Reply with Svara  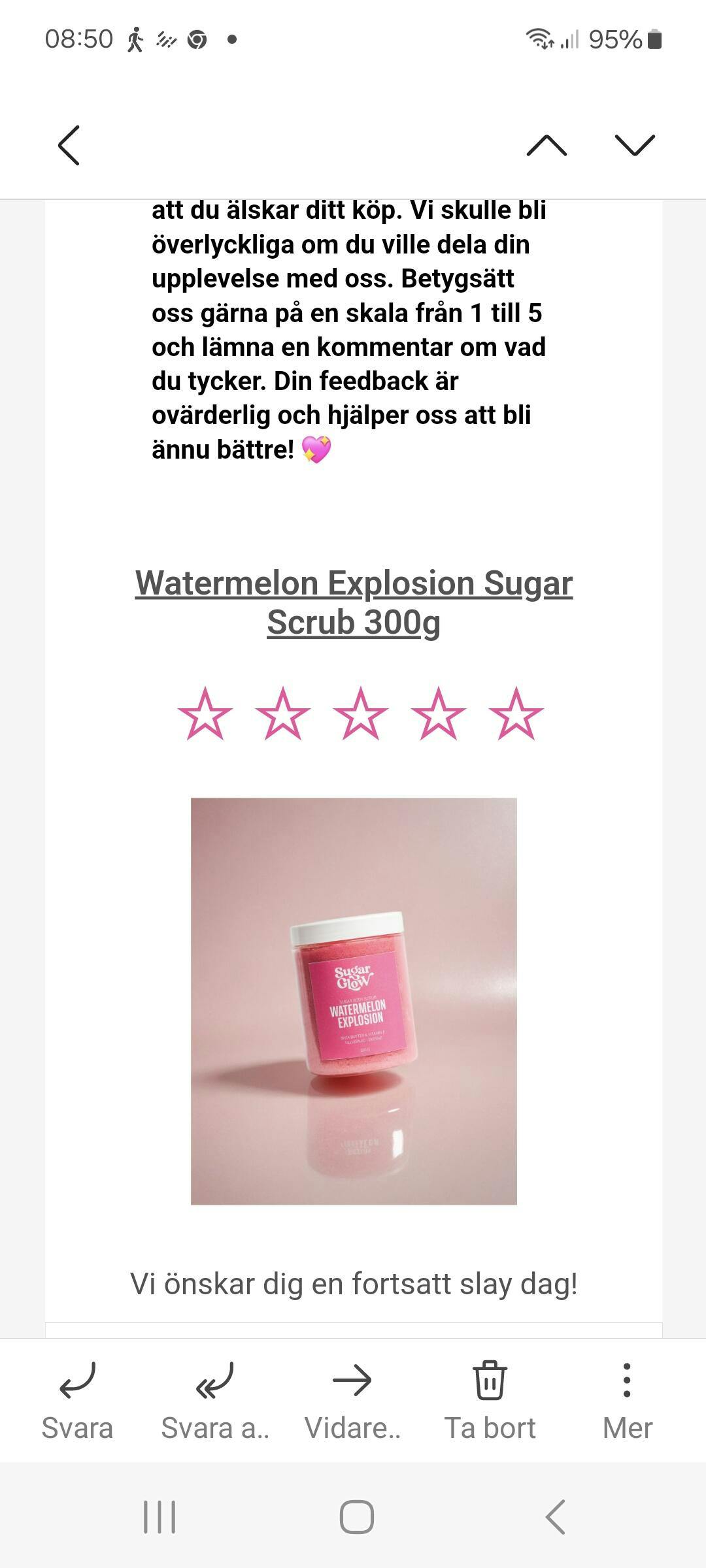(77, 1401)
